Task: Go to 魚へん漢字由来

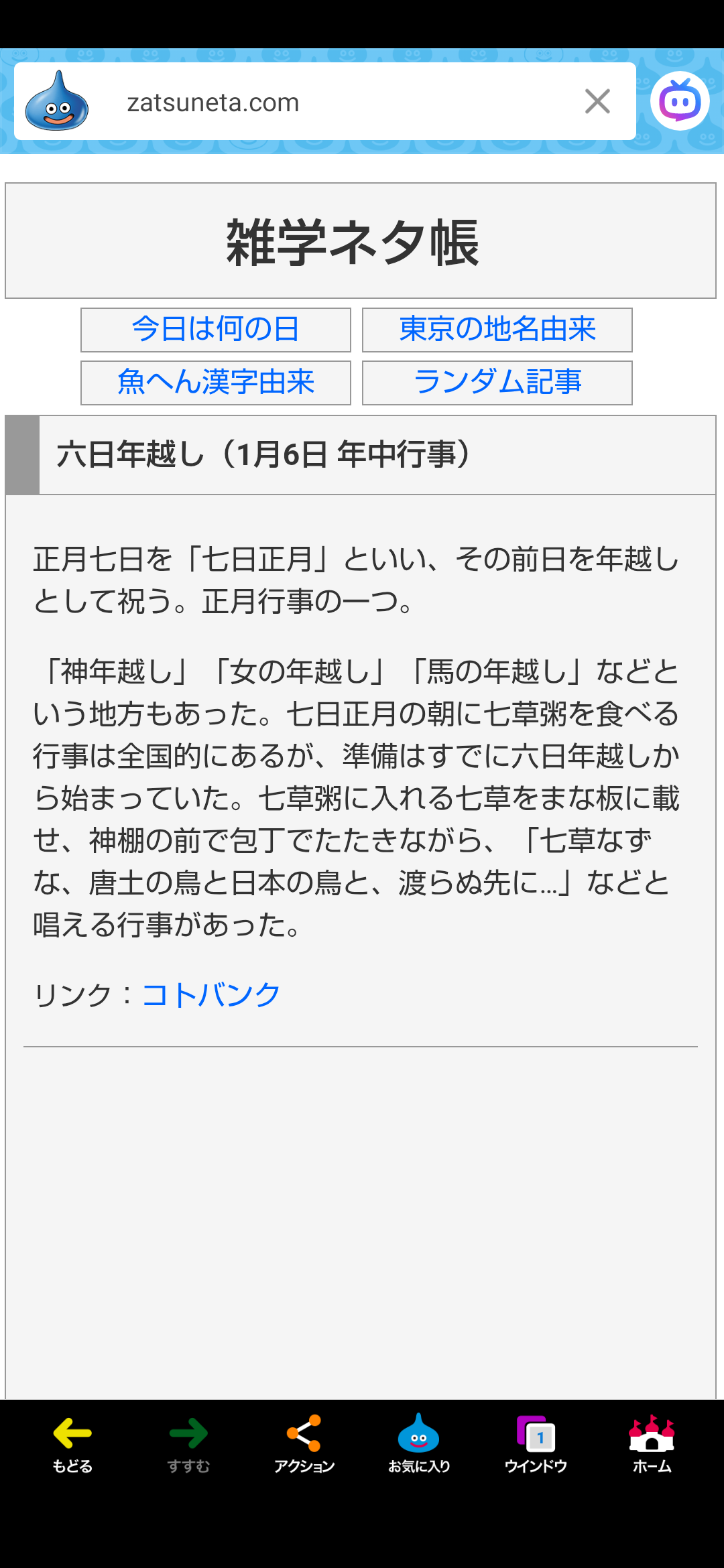Action: coord(215,382)
